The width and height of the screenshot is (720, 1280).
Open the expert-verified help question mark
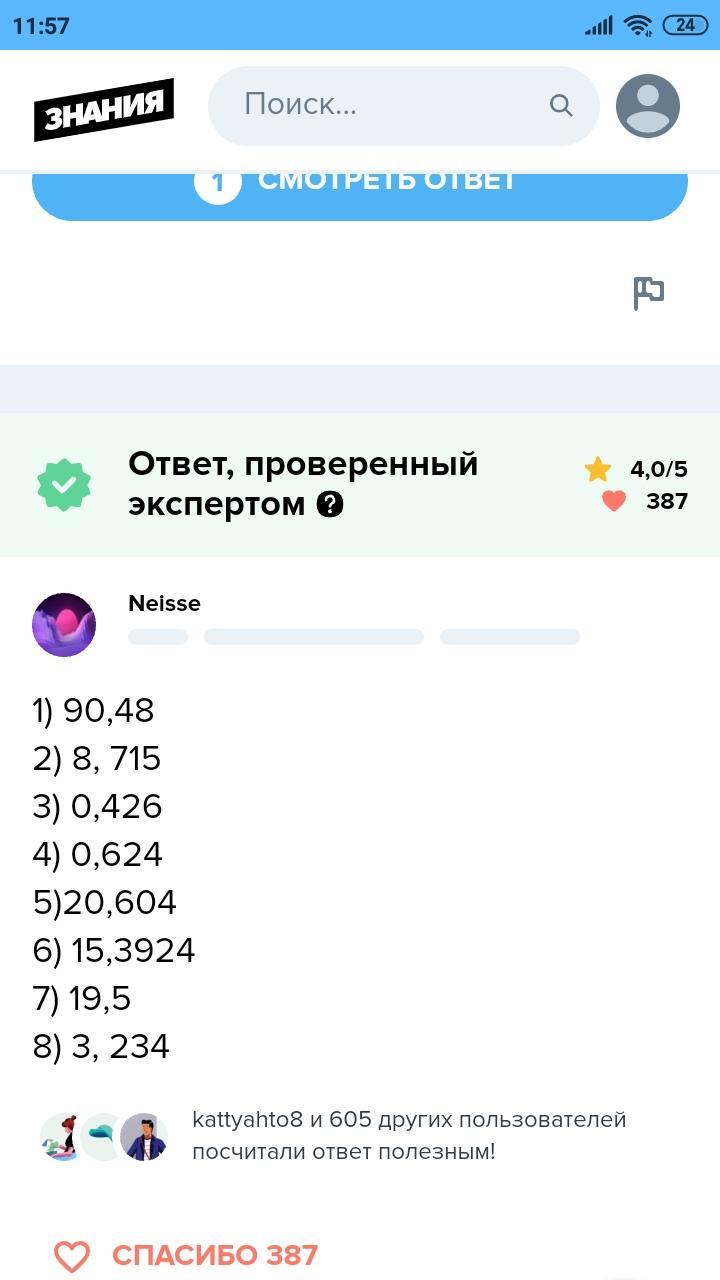click(330, 505)
